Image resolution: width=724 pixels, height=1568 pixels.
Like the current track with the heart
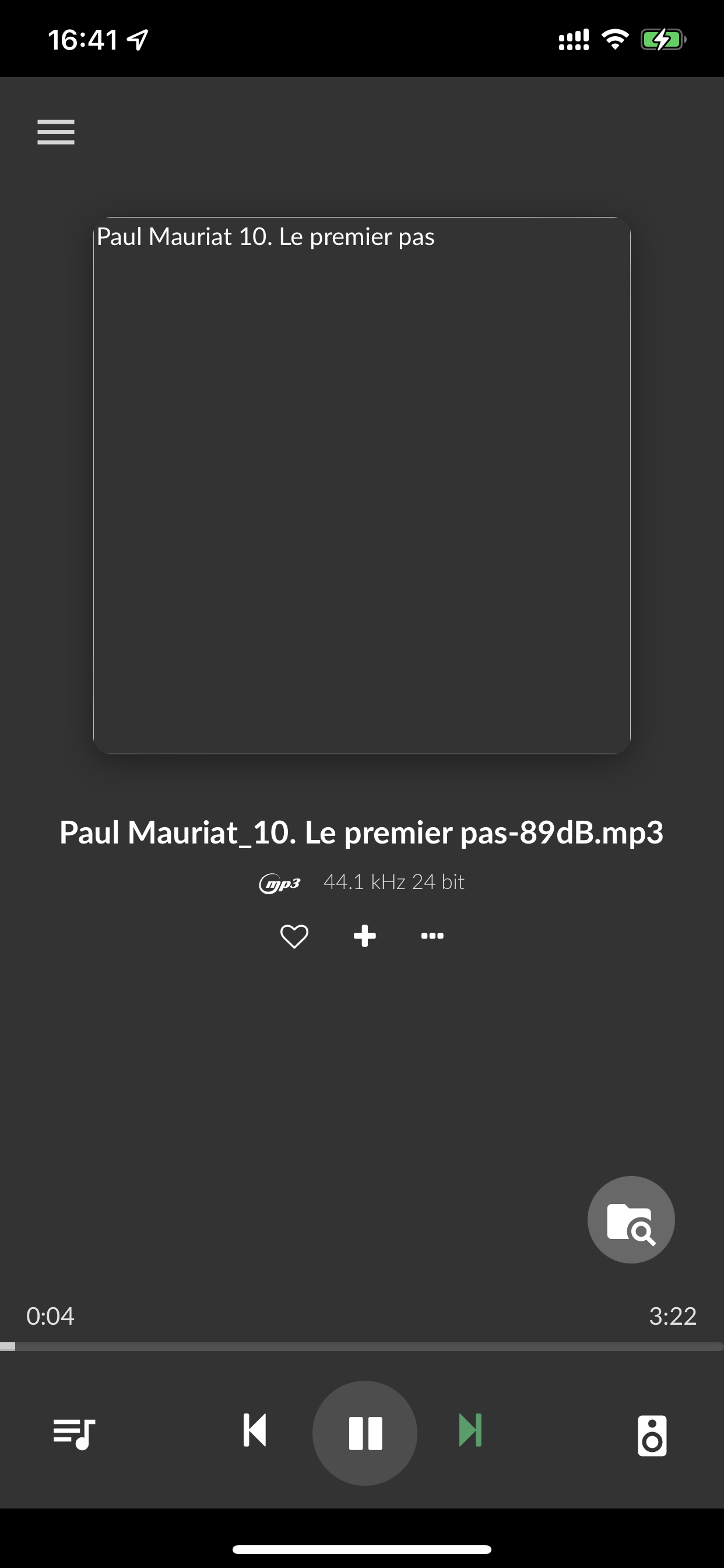[x=294, y=936]
